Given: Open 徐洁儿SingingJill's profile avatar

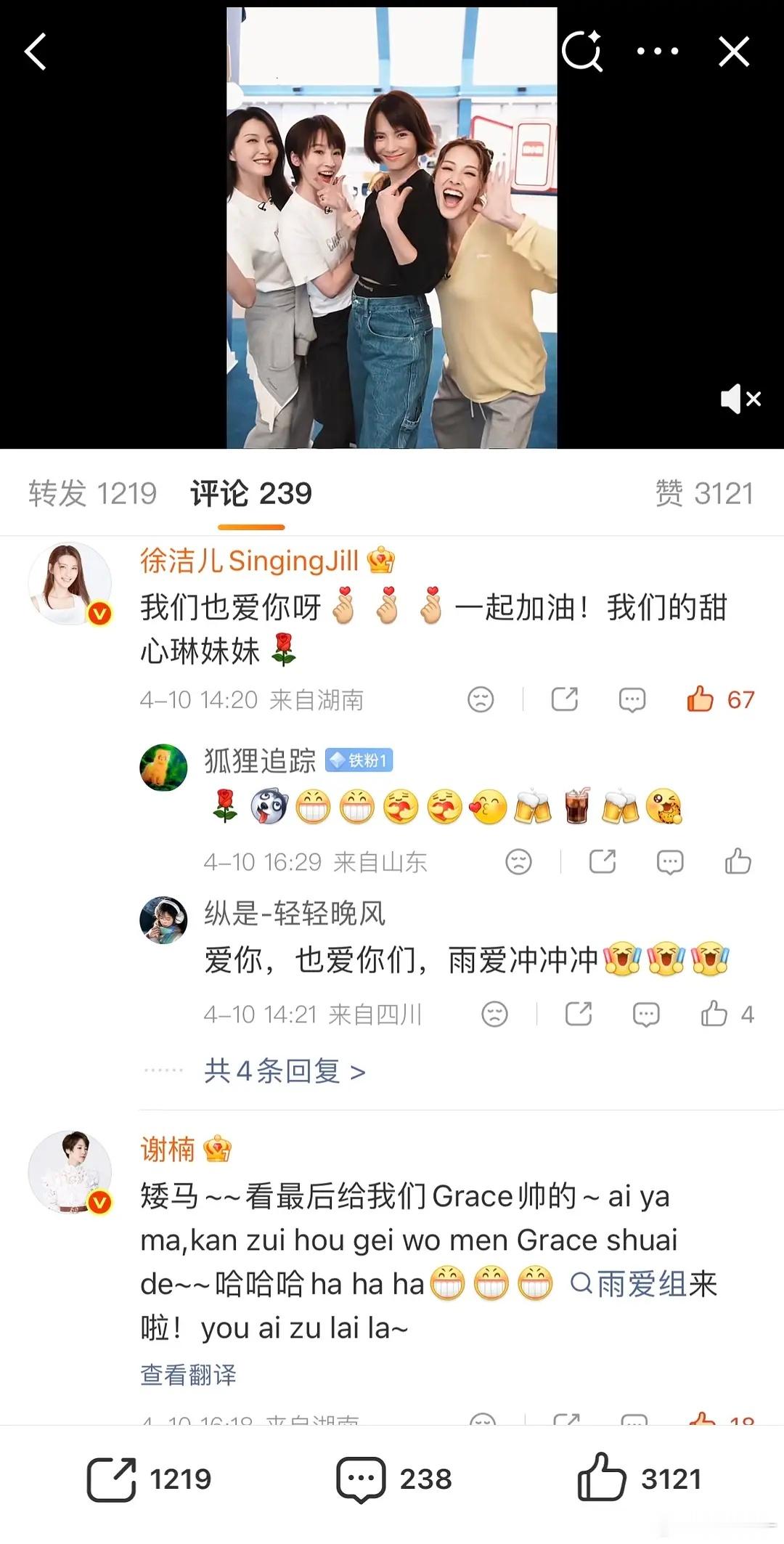Looking at the screenshot, I should tap(69, 584).
